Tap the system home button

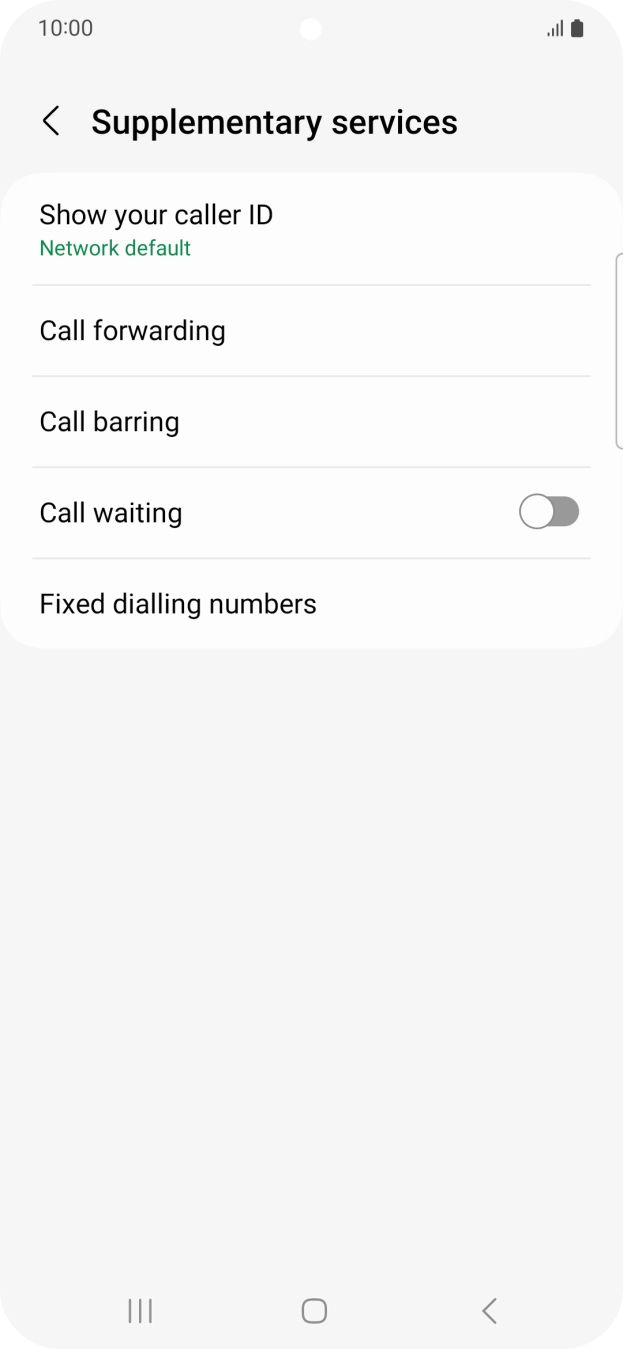click(314, 1311)
